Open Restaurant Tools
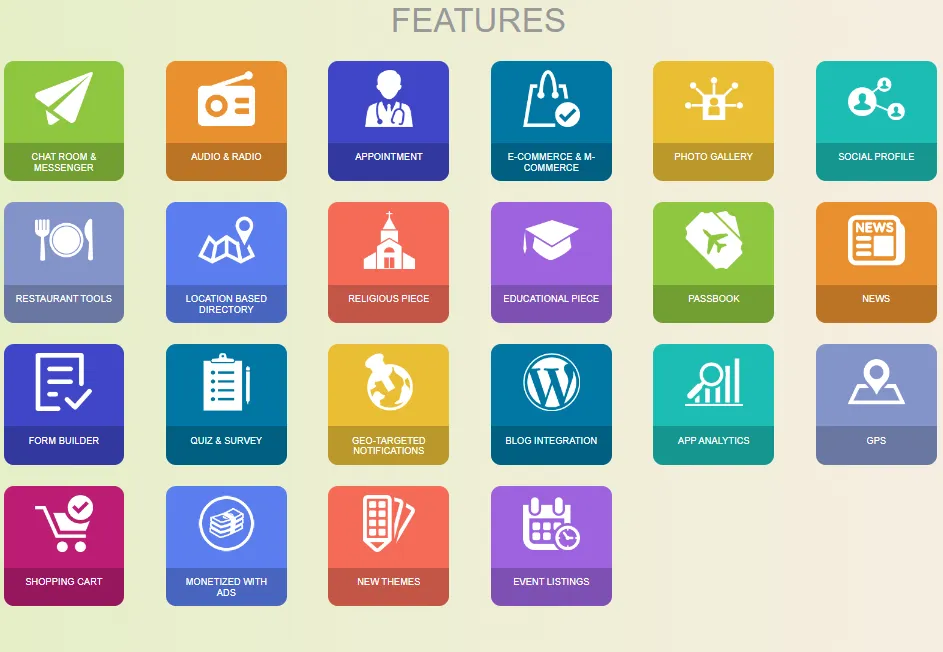 (x=64, y=262)
